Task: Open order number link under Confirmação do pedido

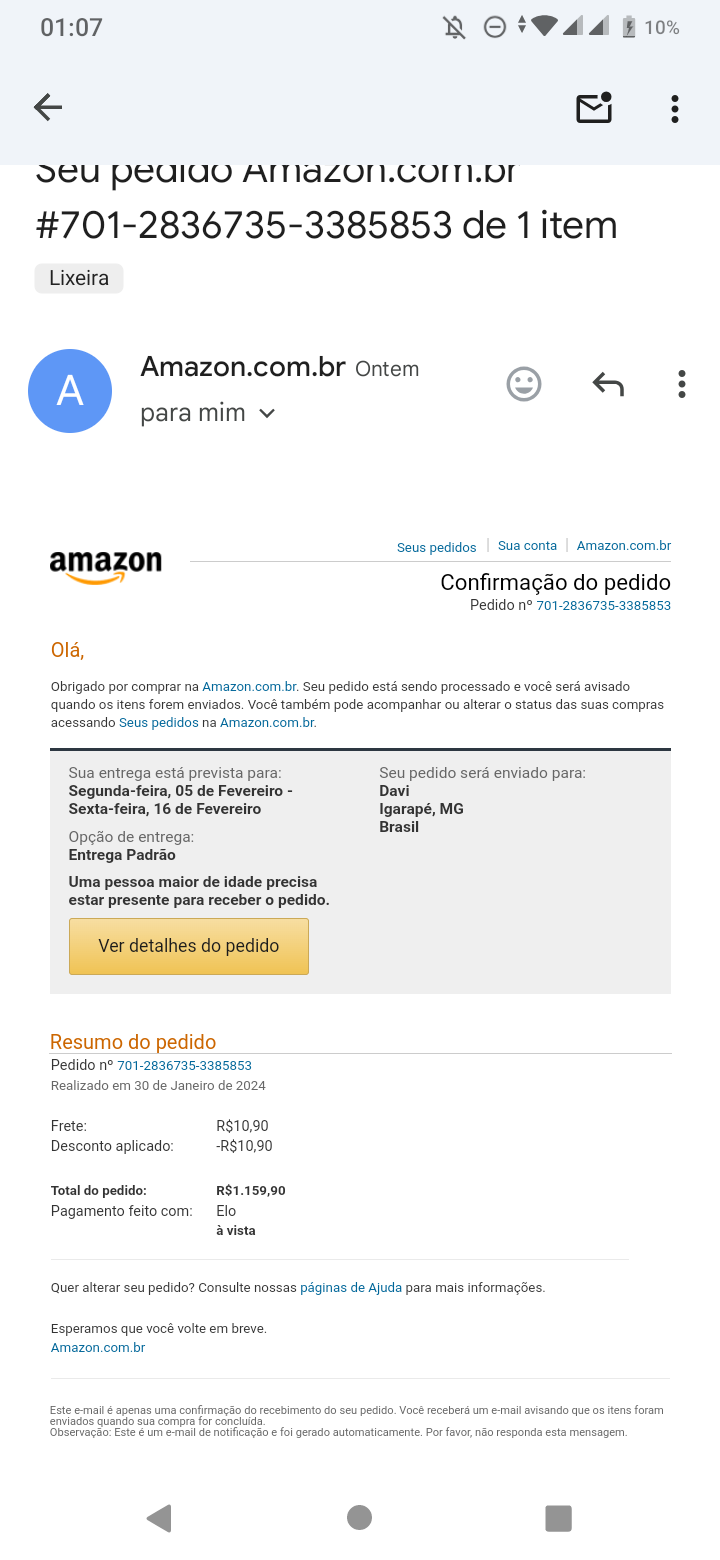Action: coord(603,606)
